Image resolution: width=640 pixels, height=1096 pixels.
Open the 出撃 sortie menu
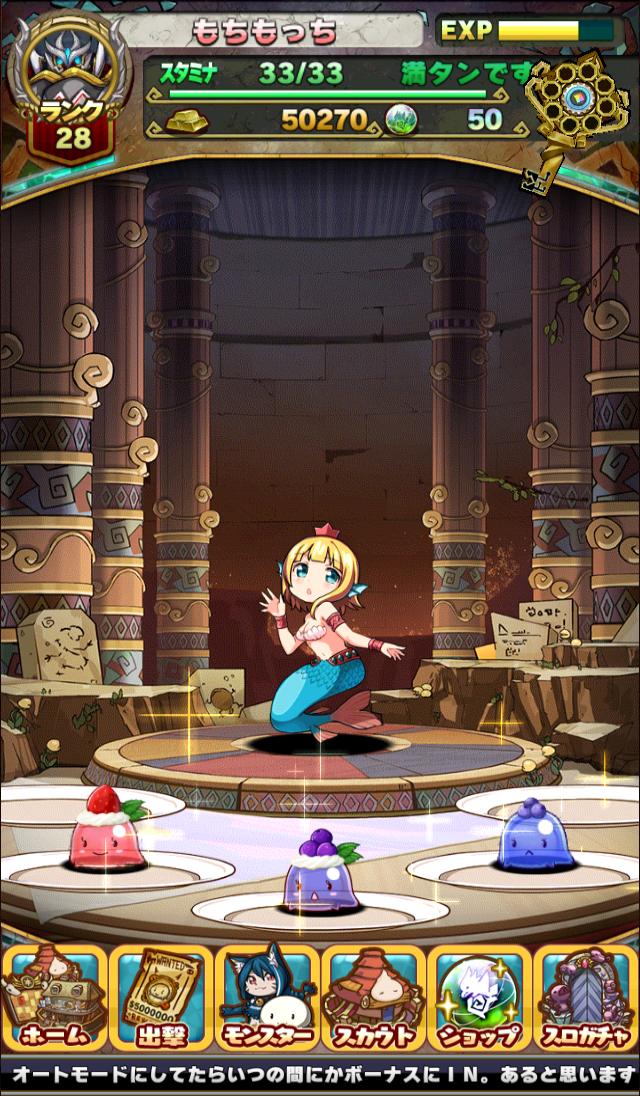[x=160, y=998]
